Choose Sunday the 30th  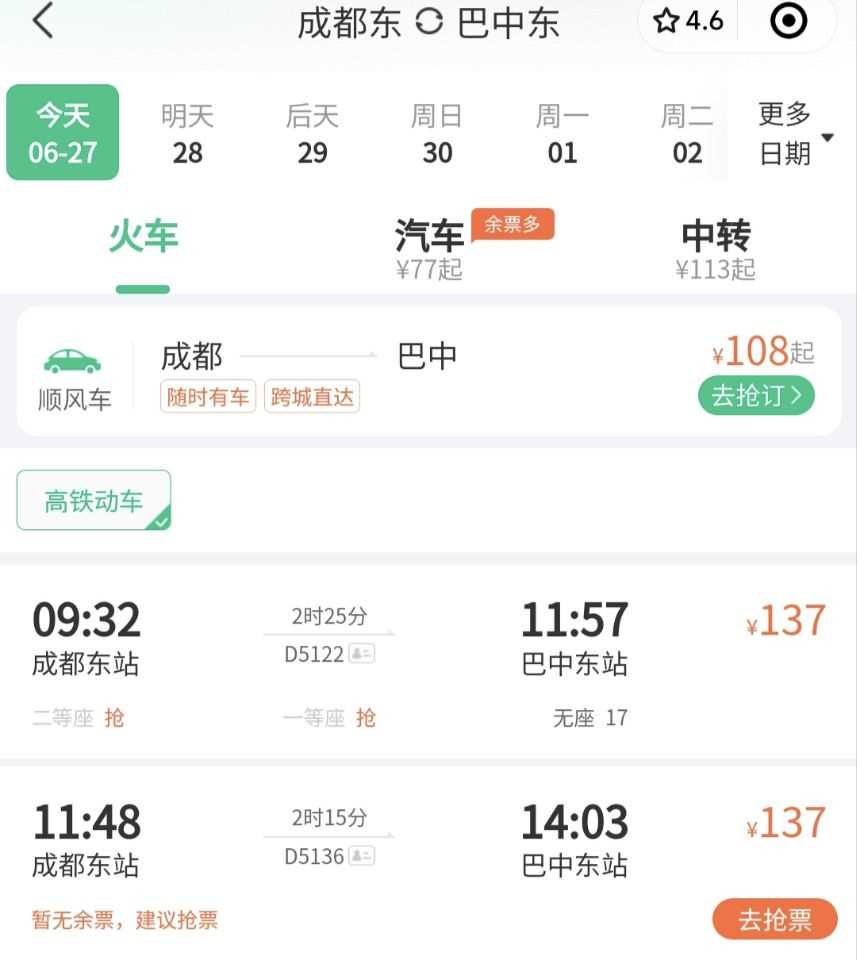tap(437, 133)
